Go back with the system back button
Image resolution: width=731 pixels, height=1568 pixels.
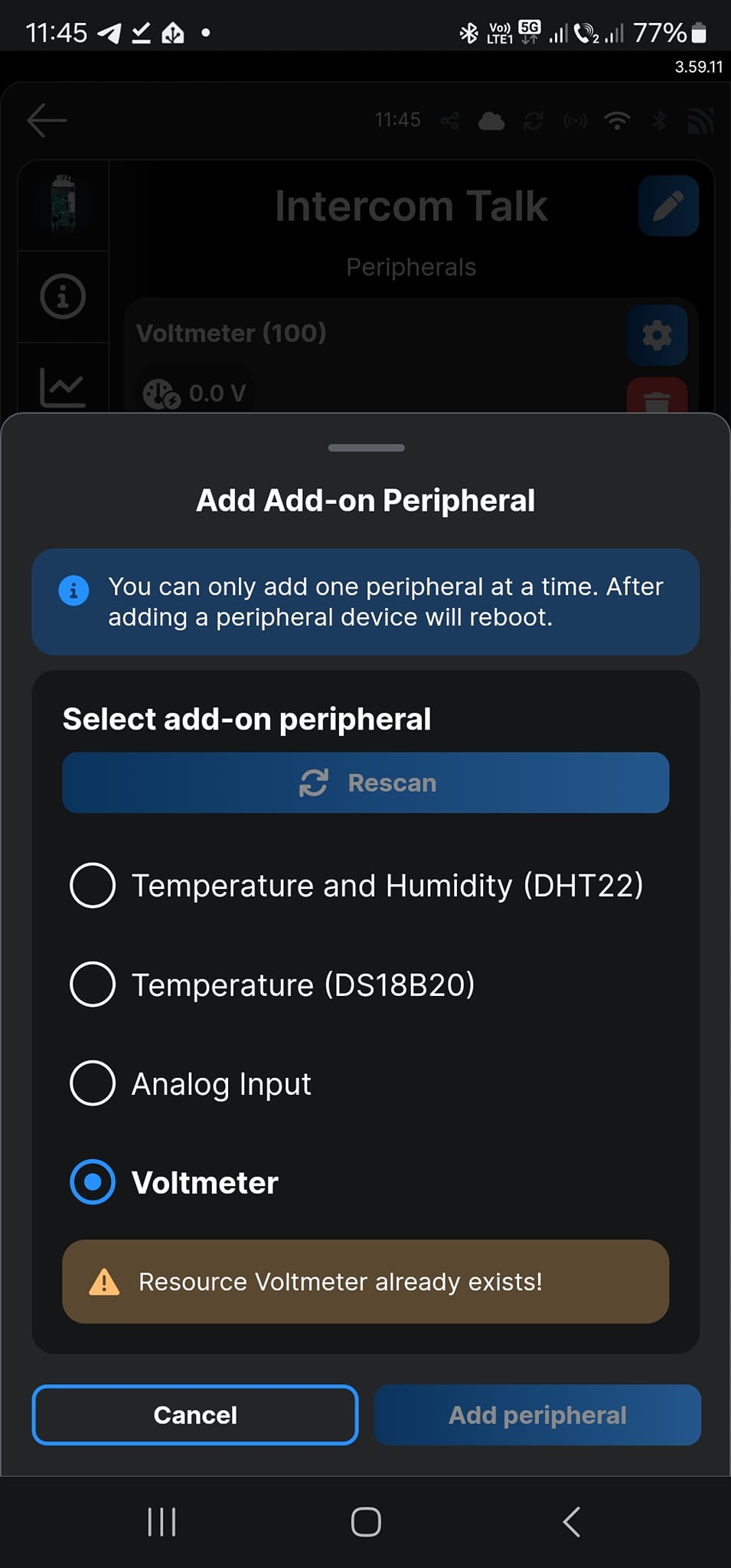pos(571,1522)
